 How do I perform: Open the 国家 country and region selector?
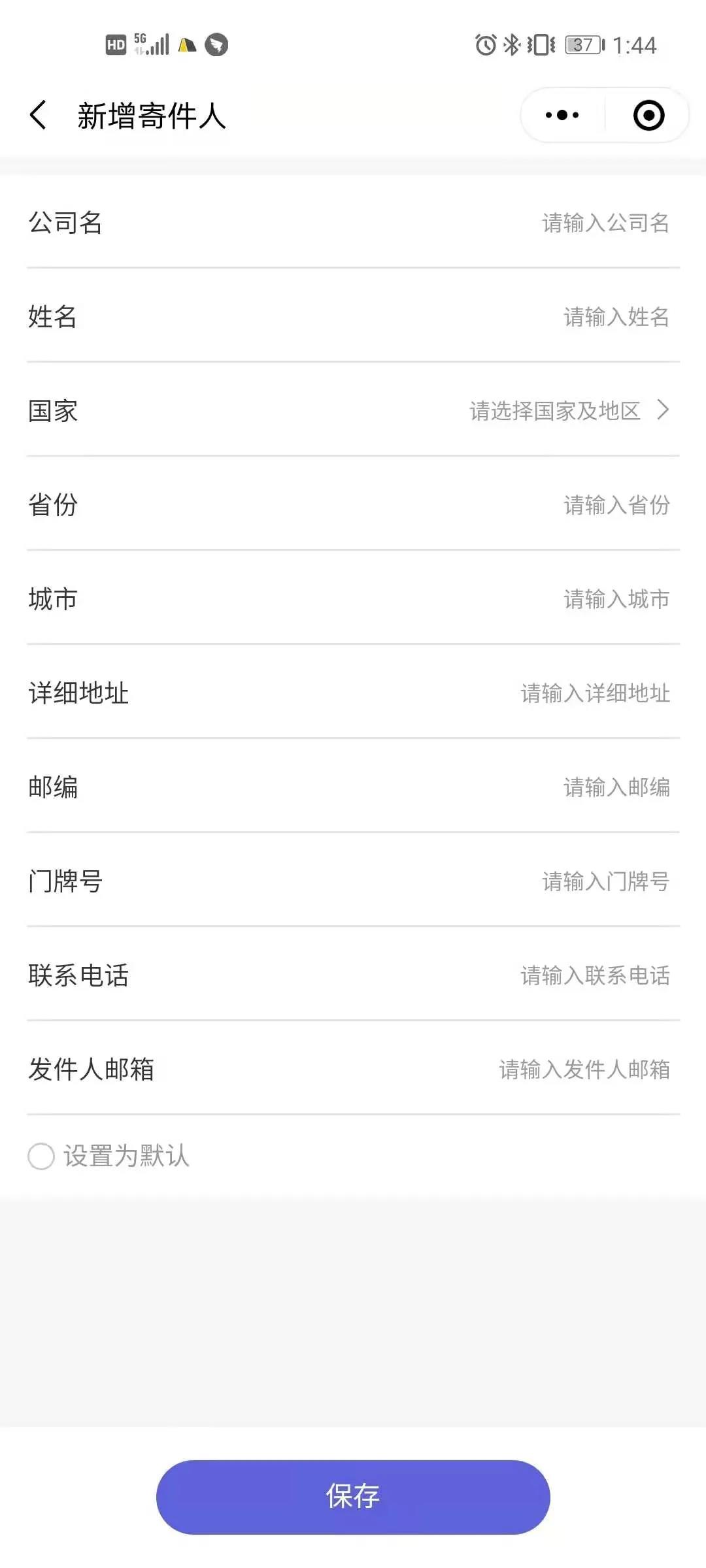[353, 410]
